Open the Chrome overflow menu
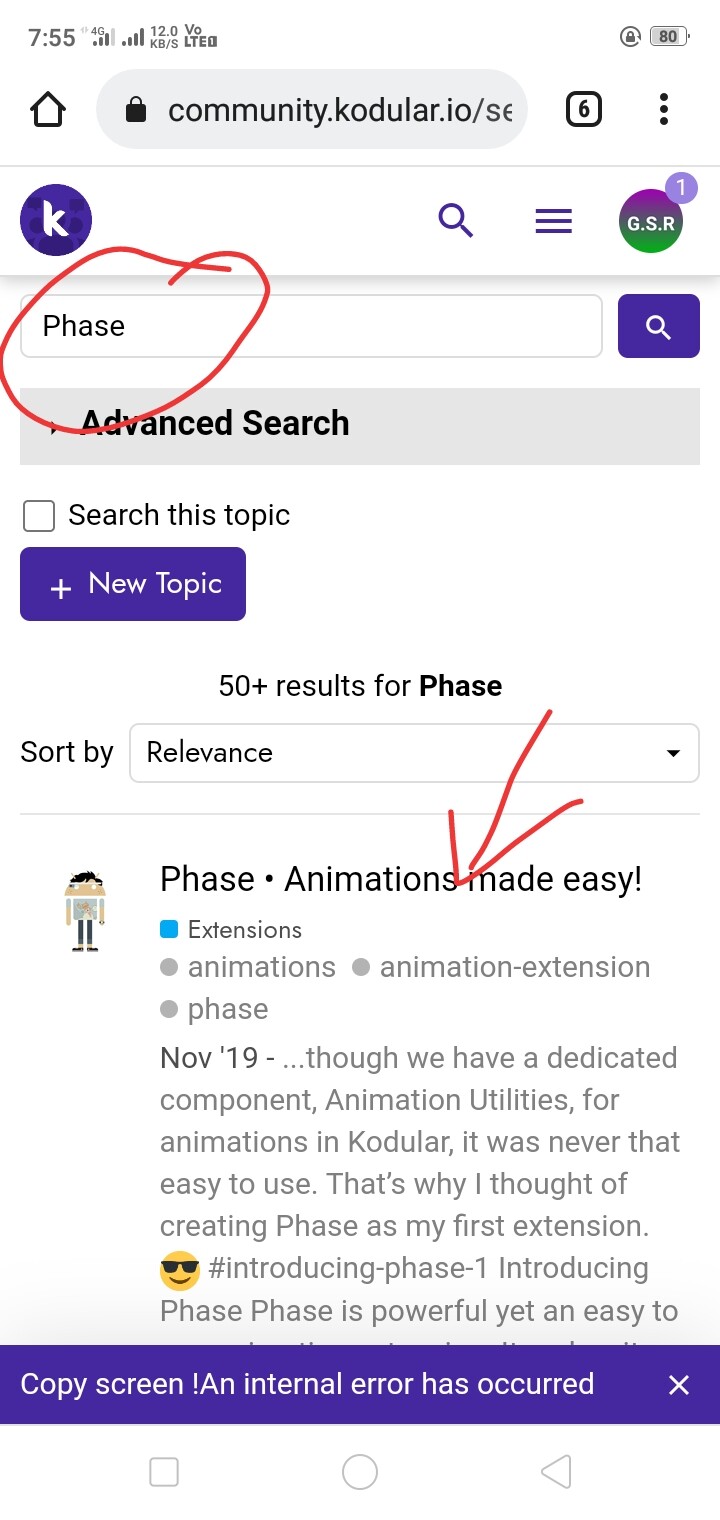The height and width of the screenshot is (1520, 720). tap(664, 109)
